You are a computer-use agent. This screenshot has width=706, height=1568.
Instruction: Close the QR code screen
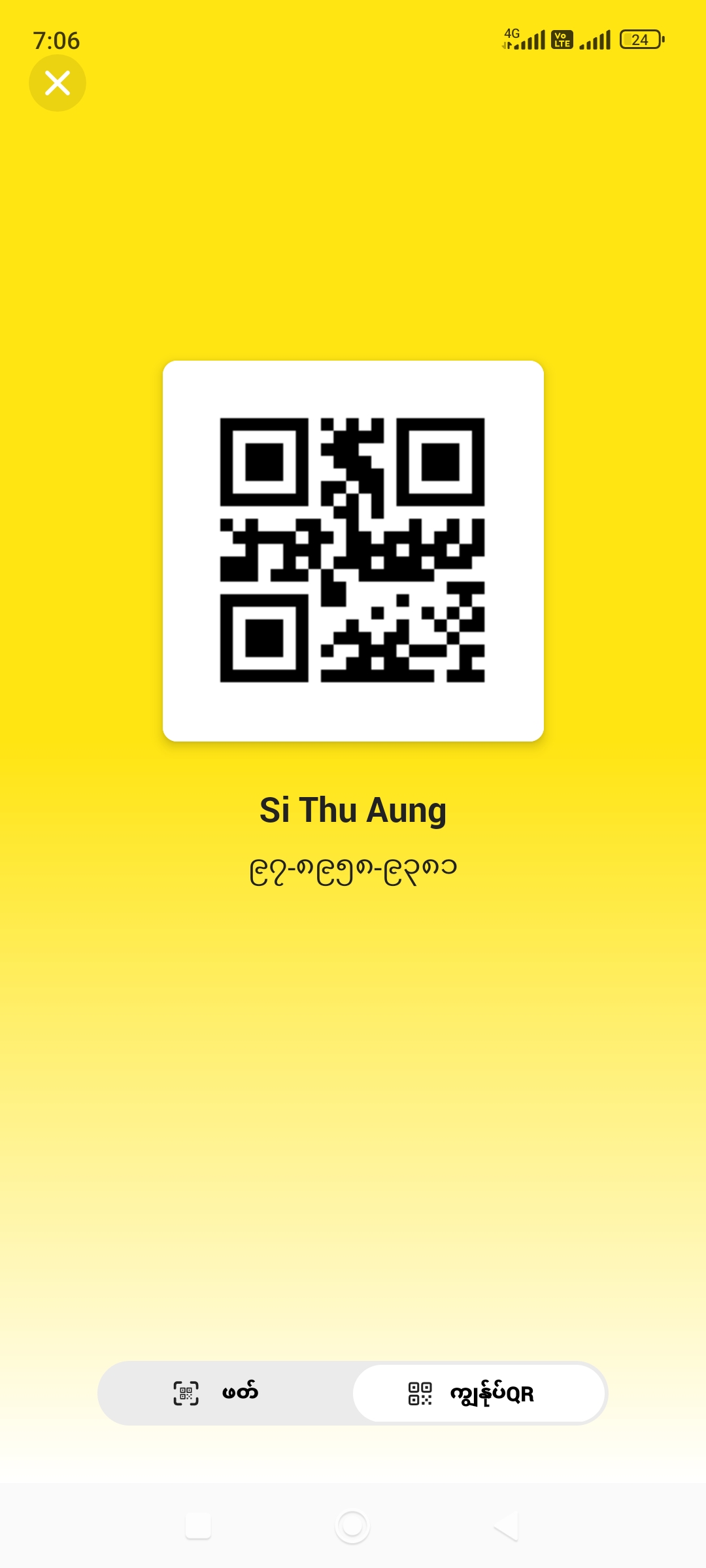[x=58, y=83]
